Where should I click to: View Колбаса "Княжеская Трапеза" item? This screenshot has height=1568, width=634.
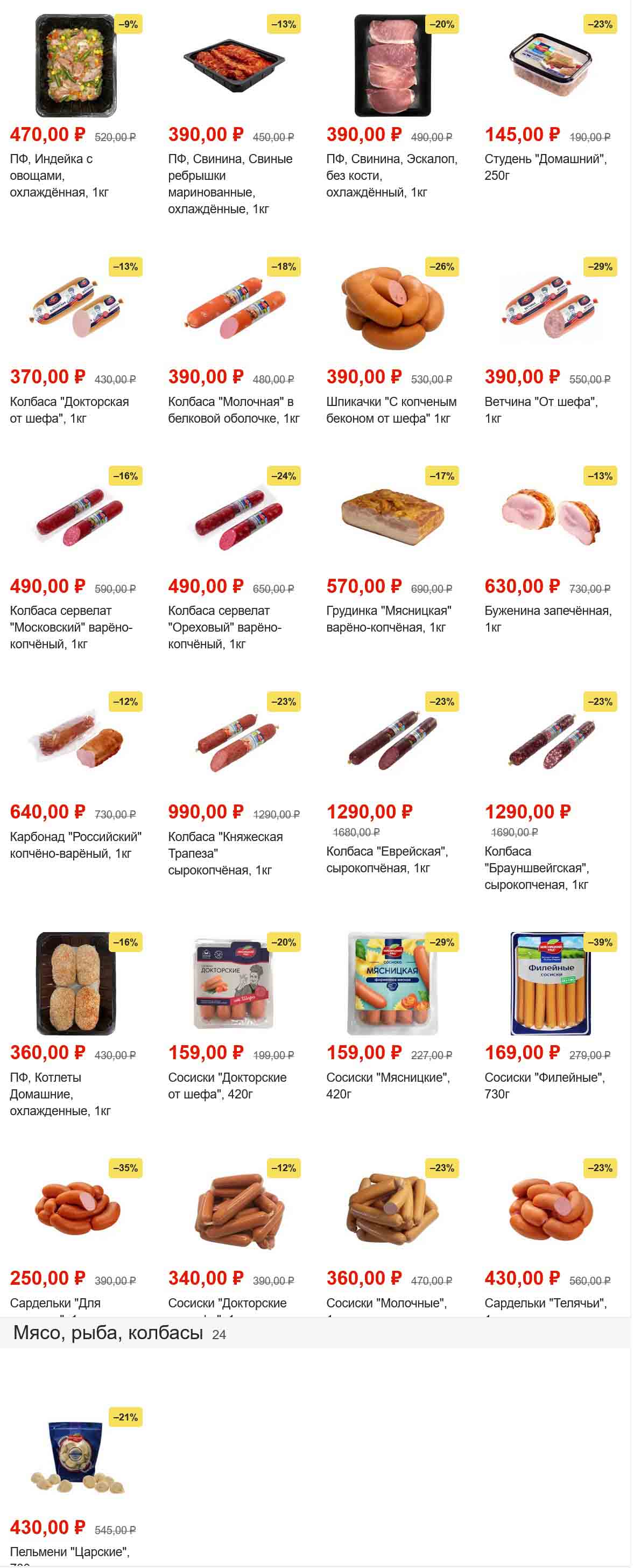pyautogui.click(x=234, y=743)
